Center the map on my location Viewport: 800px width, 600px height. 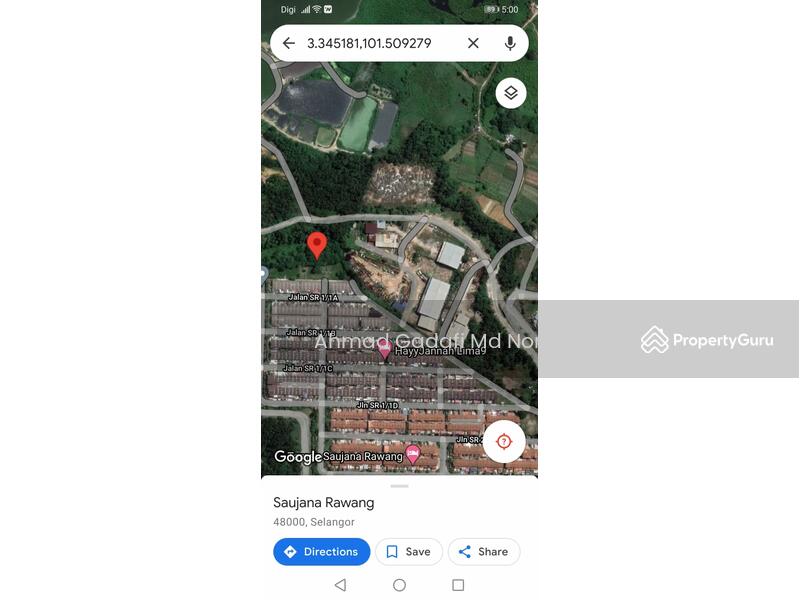click(x=504, y=441)
